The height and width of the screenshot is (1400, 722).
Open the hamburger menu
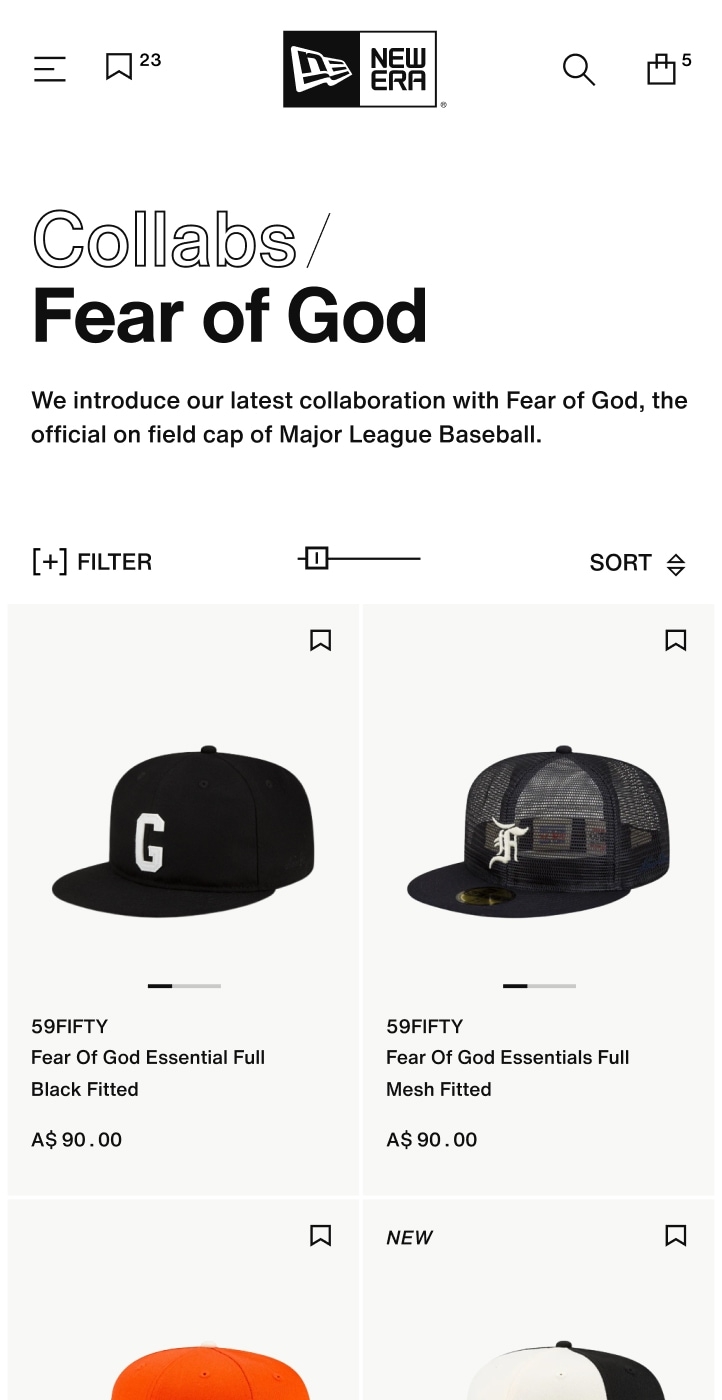coord(49,69)
